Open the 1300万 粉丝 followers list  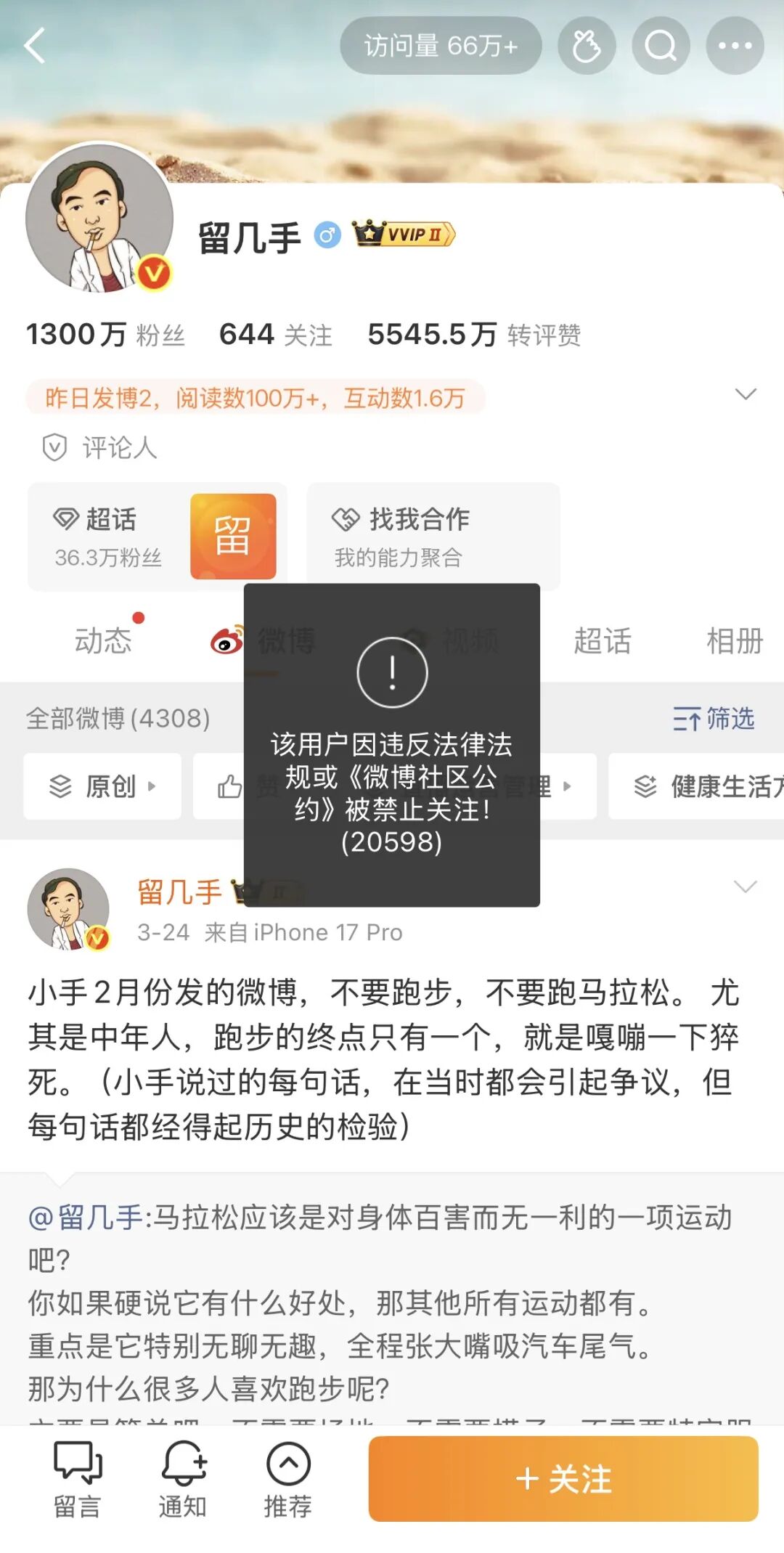(x=105, y=335)
